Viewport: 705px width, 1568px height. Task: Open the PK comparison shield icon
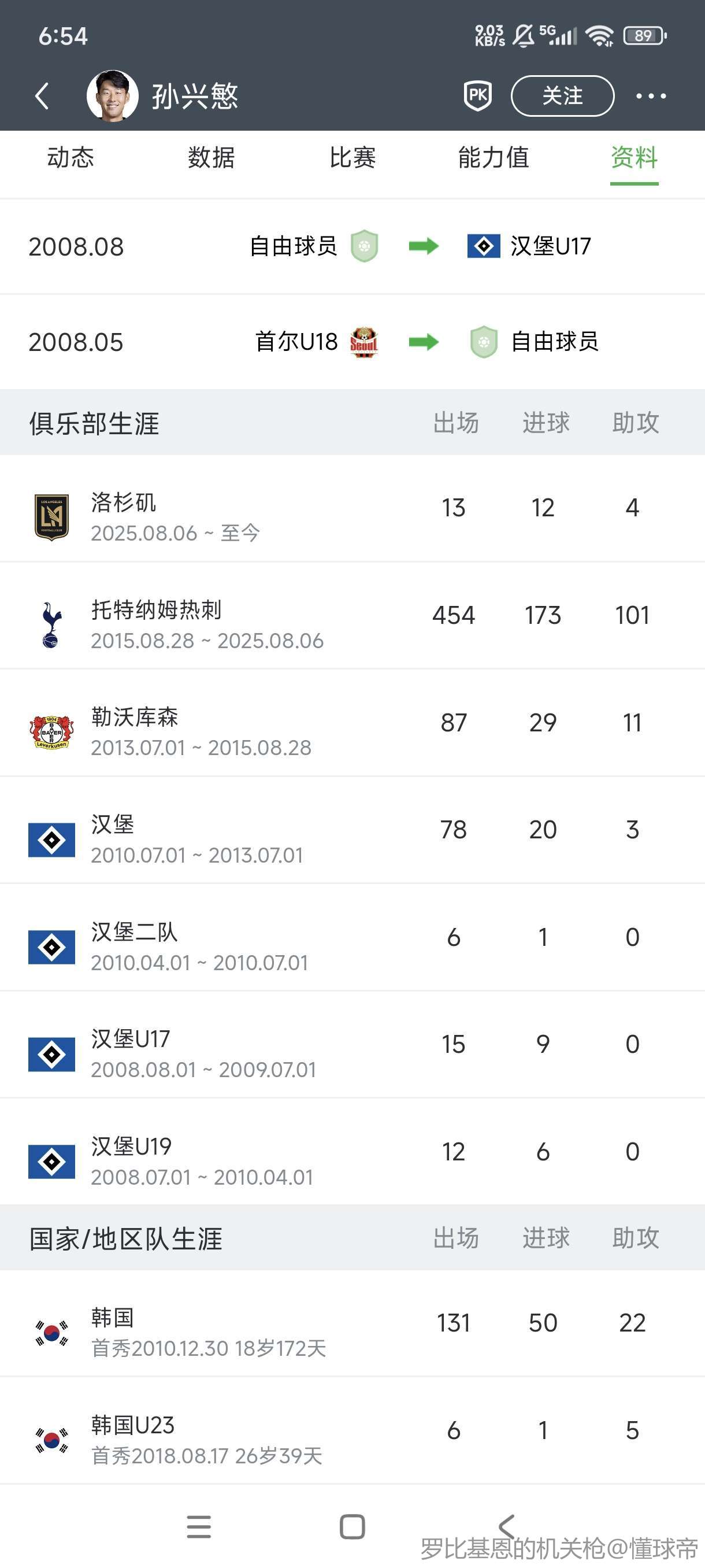tap(477, 95)
